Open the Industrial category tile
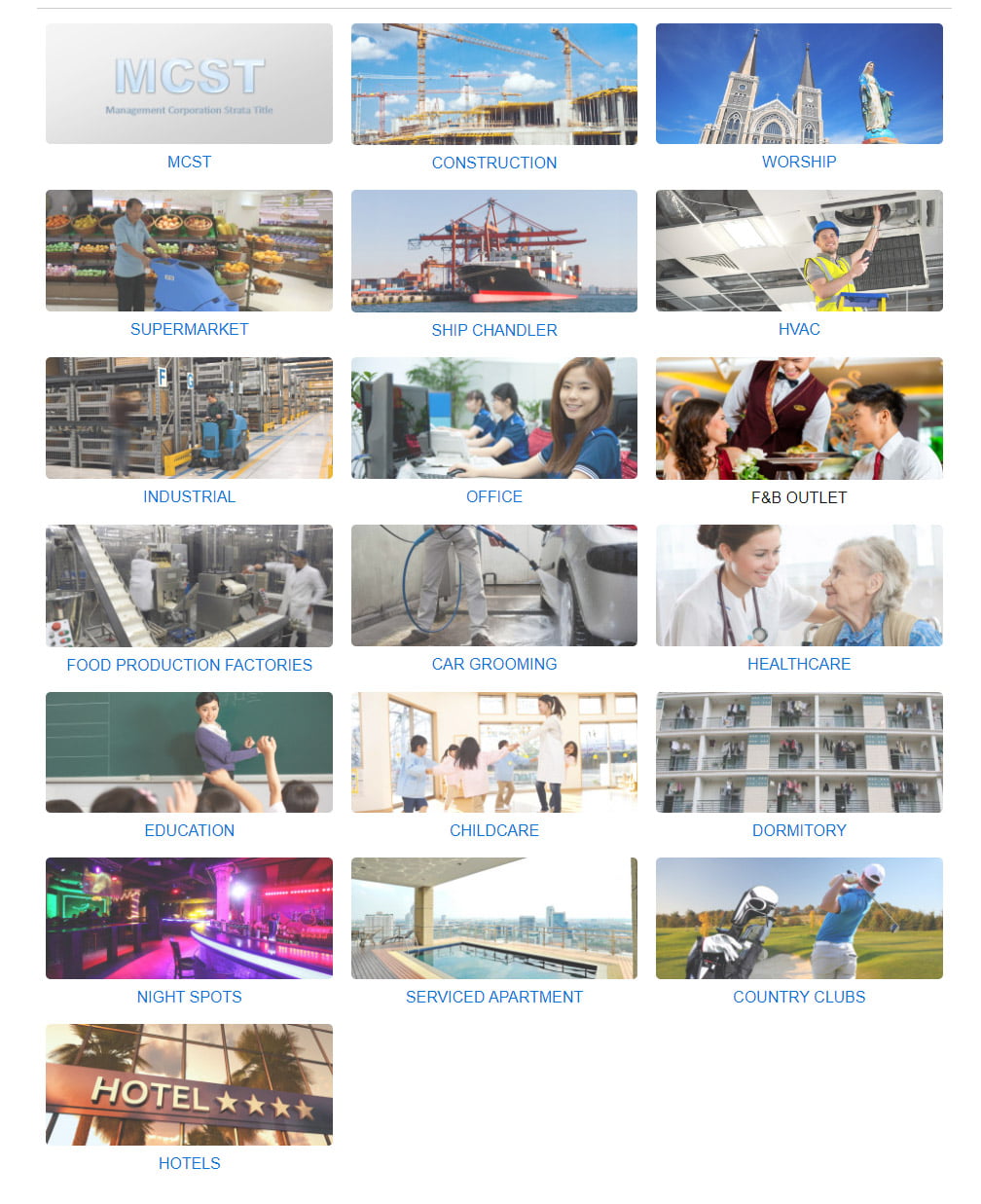Image resolution: width=981 pixels, height=1204 pixels. [x=189, y=419]
